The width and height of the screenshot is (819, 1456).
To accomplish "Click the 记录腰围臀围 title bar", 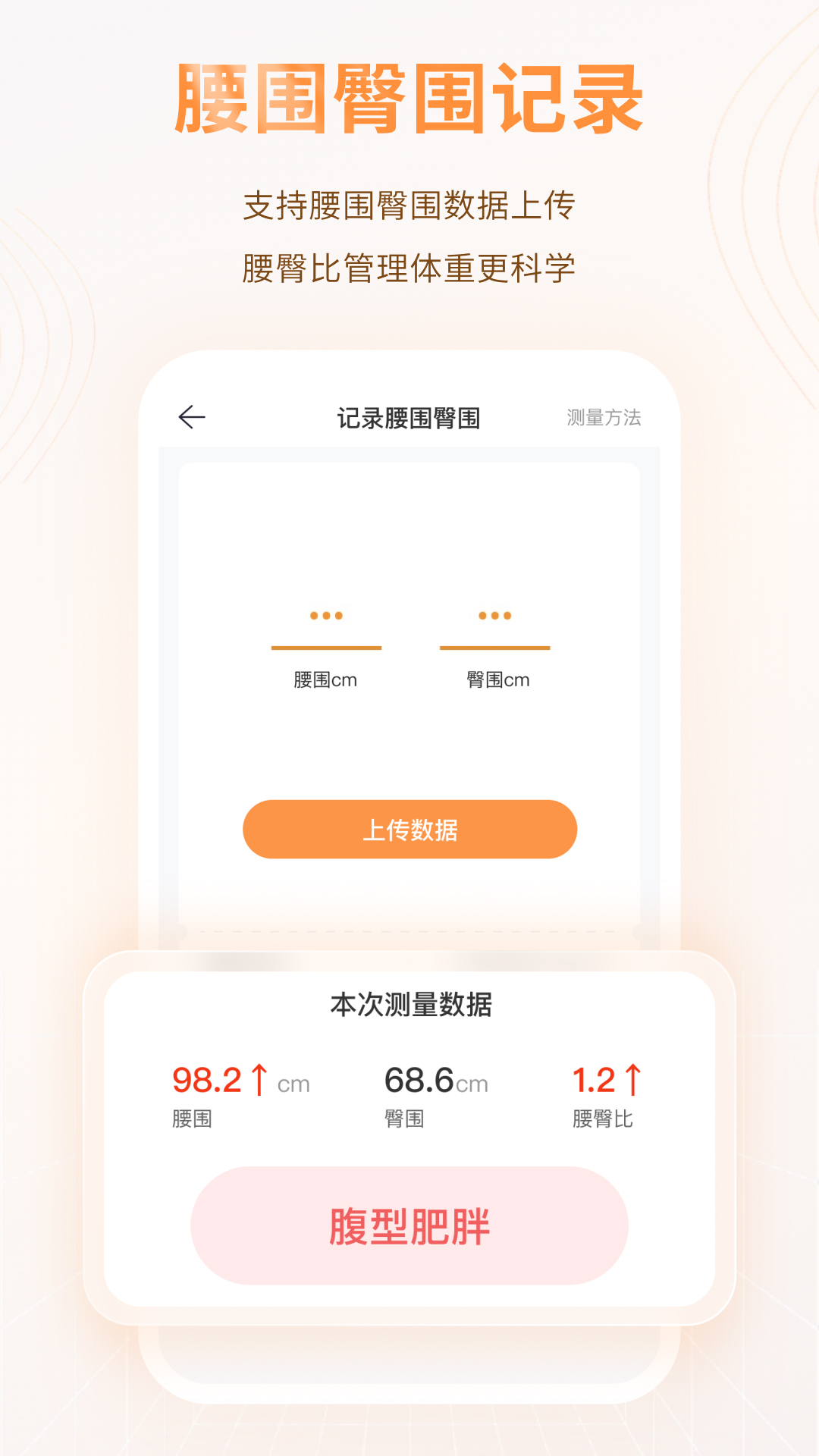I will (409, 415).
